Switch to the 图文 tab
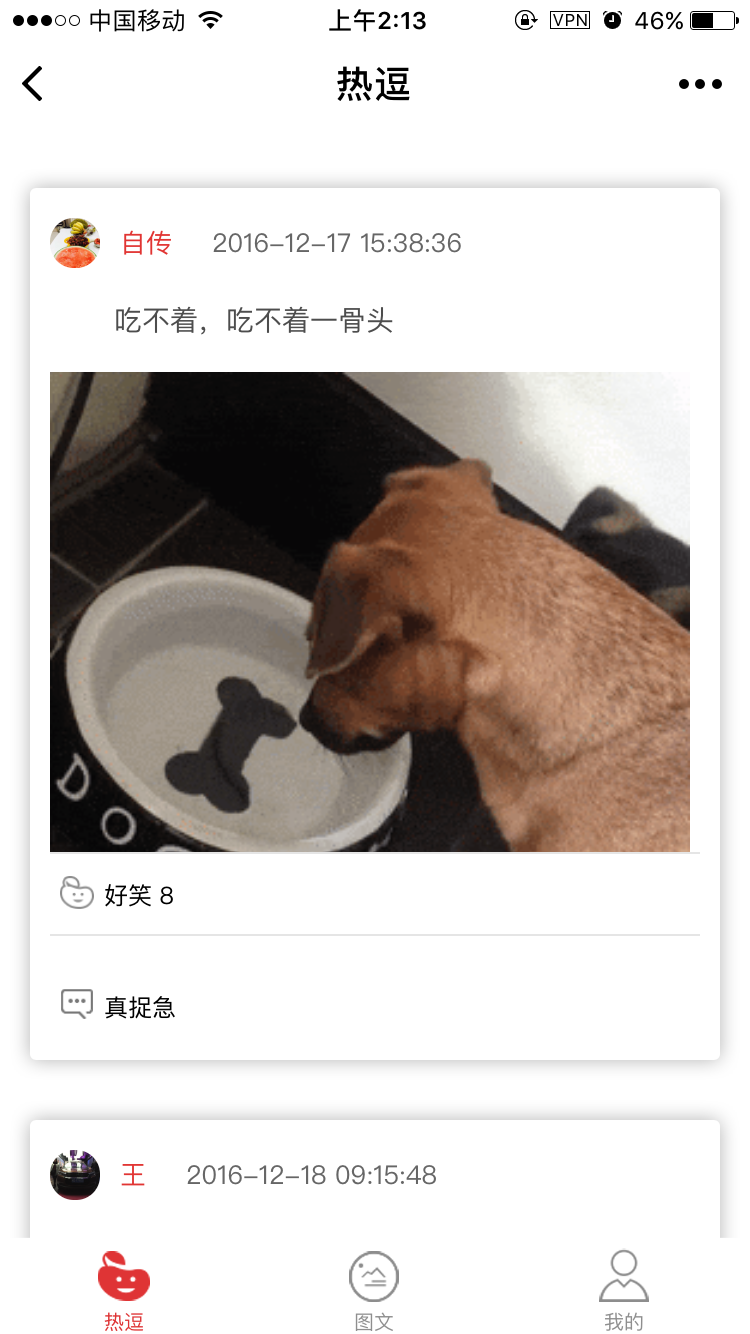The image size is (750, 1334). [x=374, y=1290]
